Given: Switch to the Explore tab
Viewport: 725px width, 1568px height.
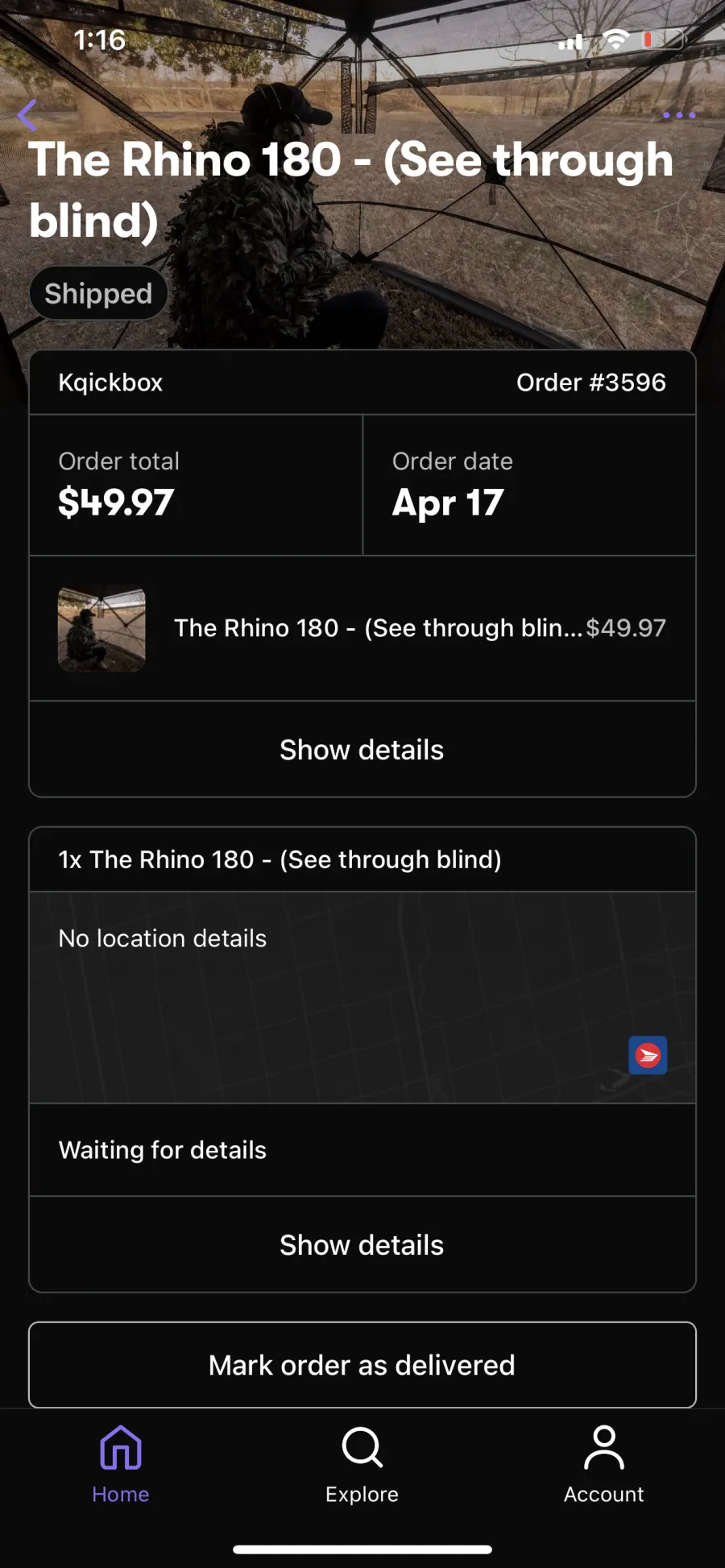Looking at the screenshot, I should coord(362,1465).
